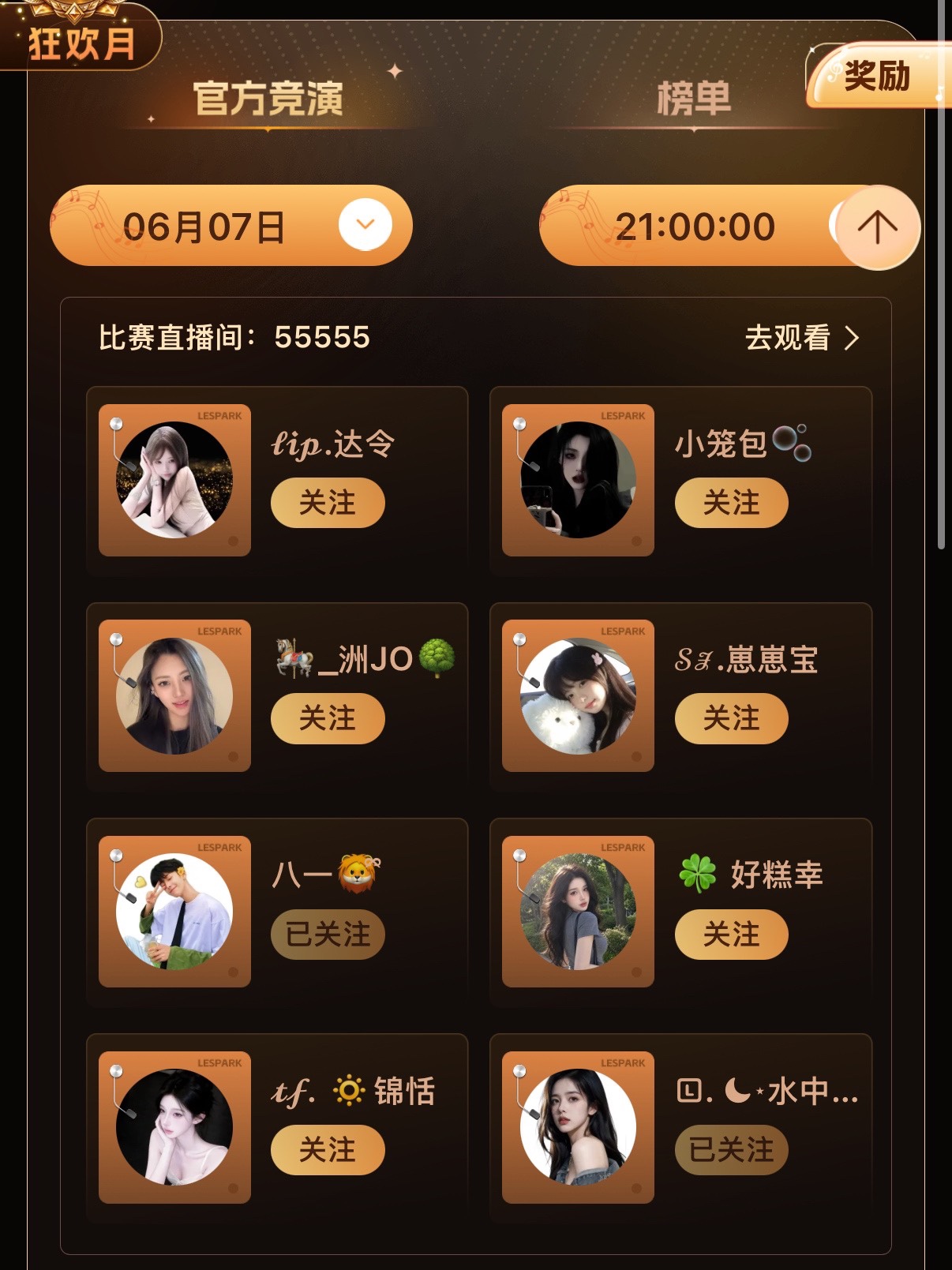Tap the scroll-to-top arrow button
The image size is (952, 1270).
tap(877, 227)
